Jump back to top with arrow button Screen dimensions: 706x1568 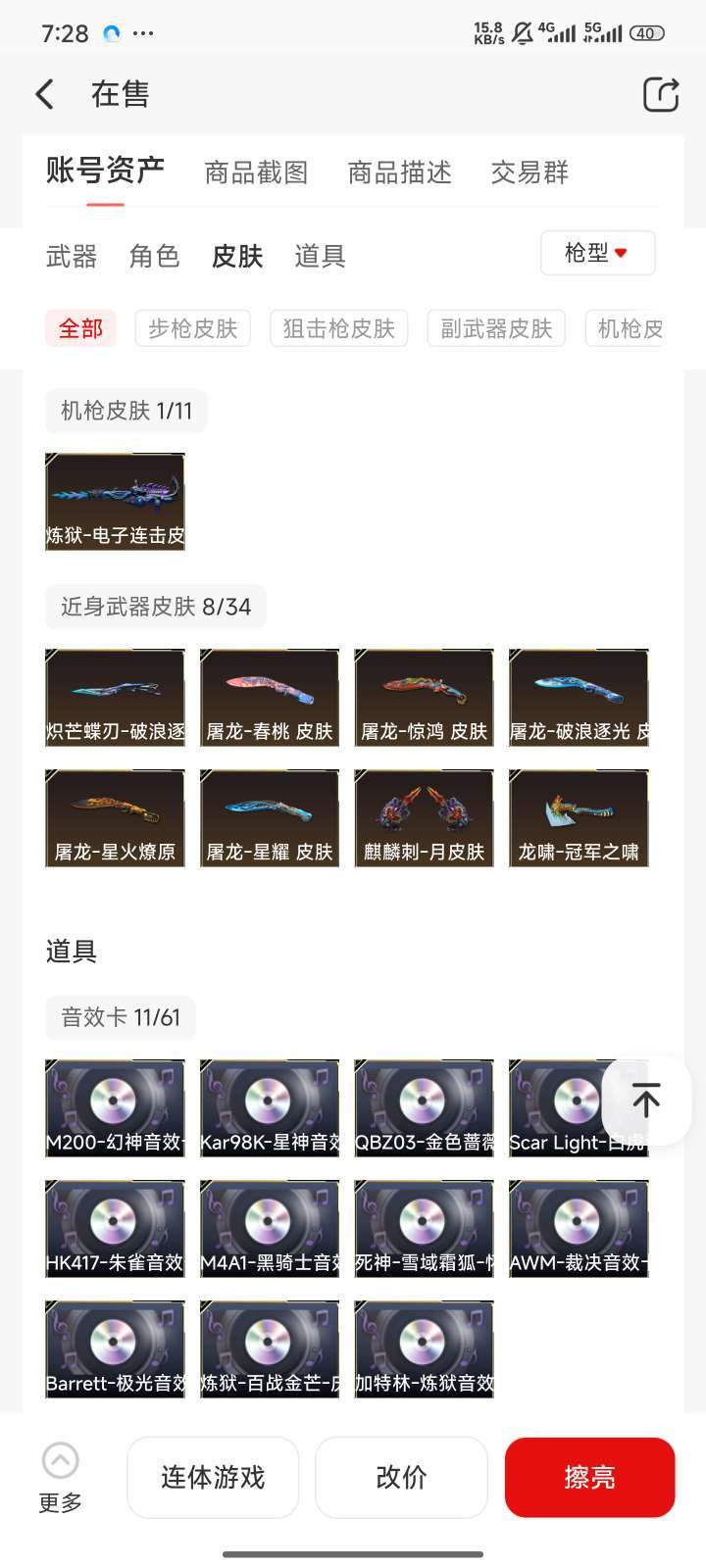(646, 1100)
